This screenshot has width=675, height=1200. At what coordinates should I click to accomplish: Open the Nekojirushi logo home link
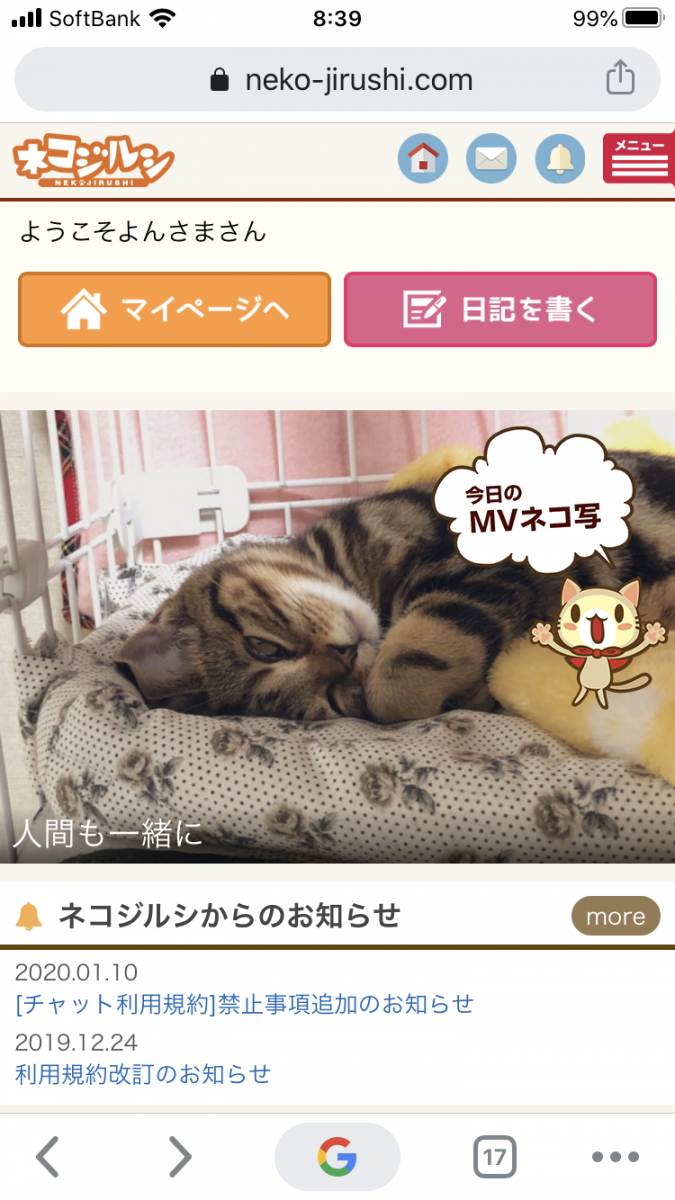(93, 160)
